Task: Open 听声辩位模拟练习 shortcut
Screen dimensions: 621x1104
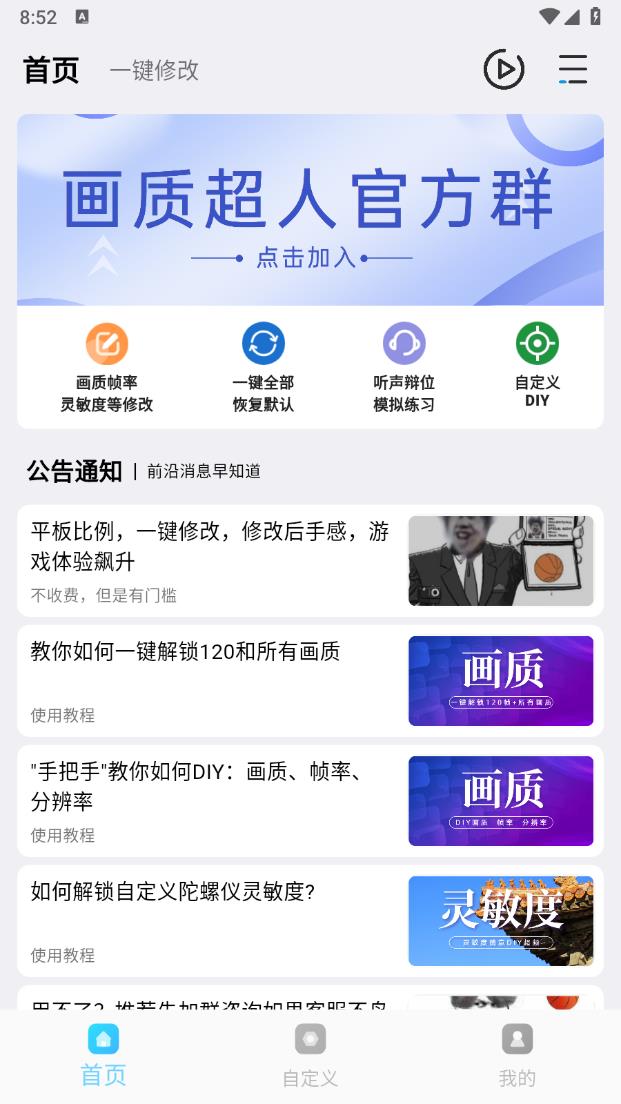Action: tap(404, 368)
